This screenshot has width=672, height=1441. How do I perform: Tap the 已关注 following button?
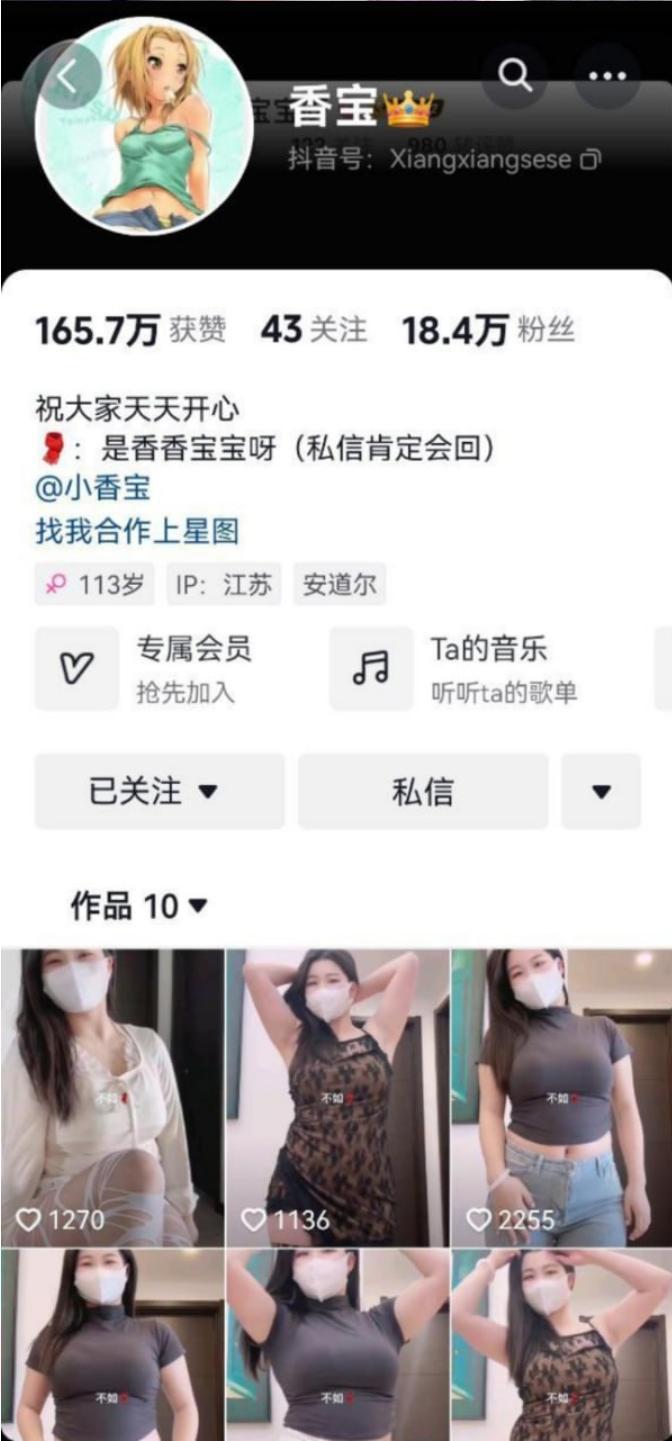coord(160,791)
